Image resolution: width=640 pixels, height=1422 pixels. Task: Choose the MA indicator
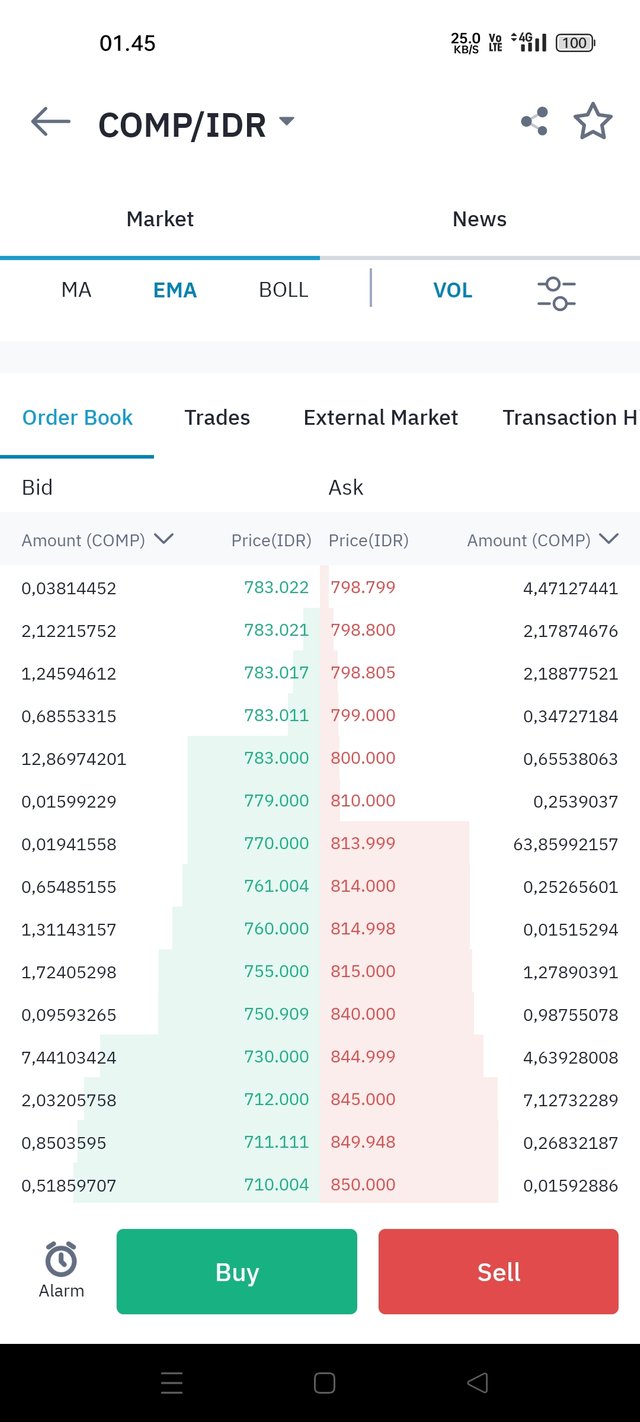pos(76,290)
